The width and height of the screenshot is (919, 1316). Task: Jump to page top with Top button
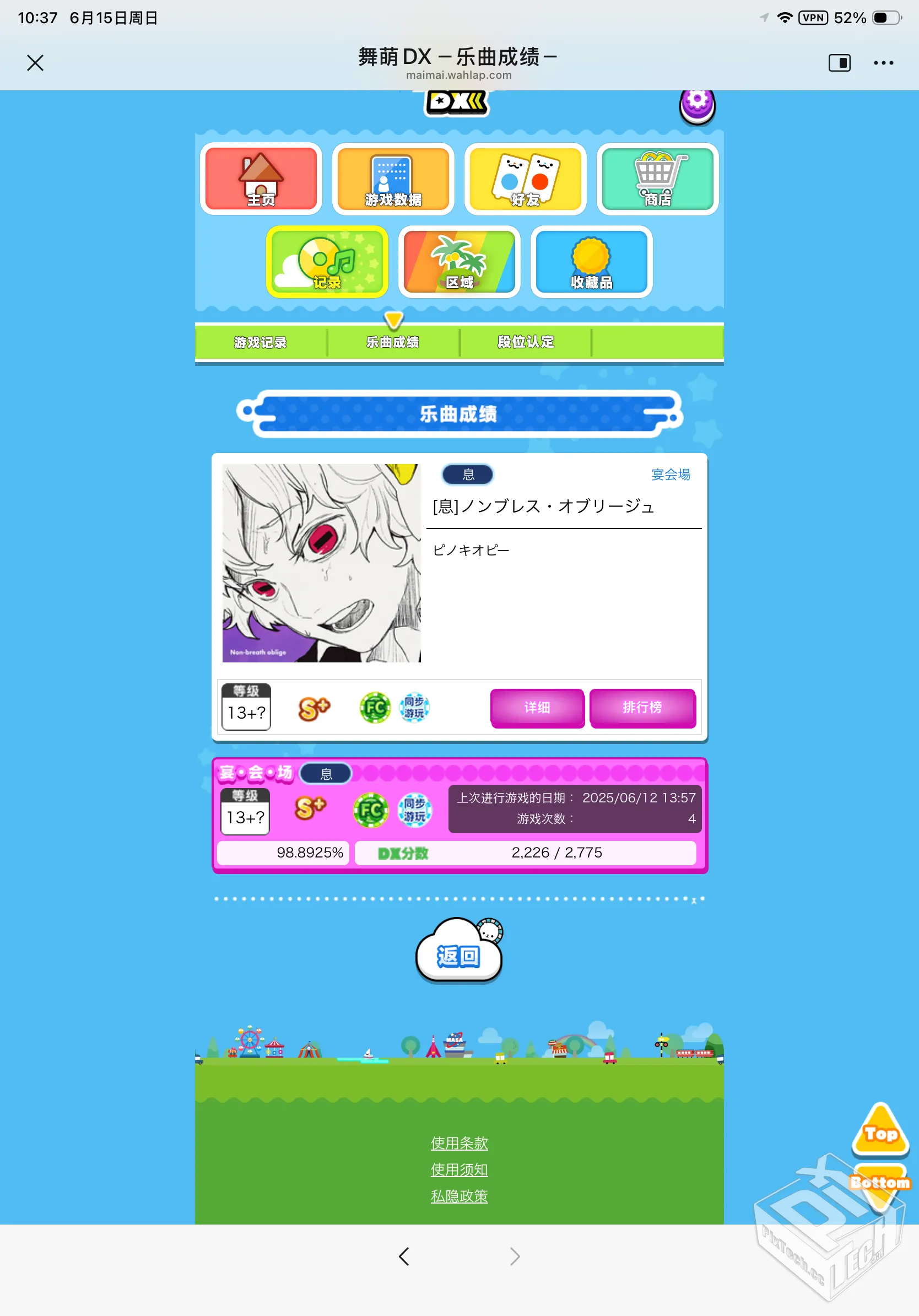tap(880, 1131)
